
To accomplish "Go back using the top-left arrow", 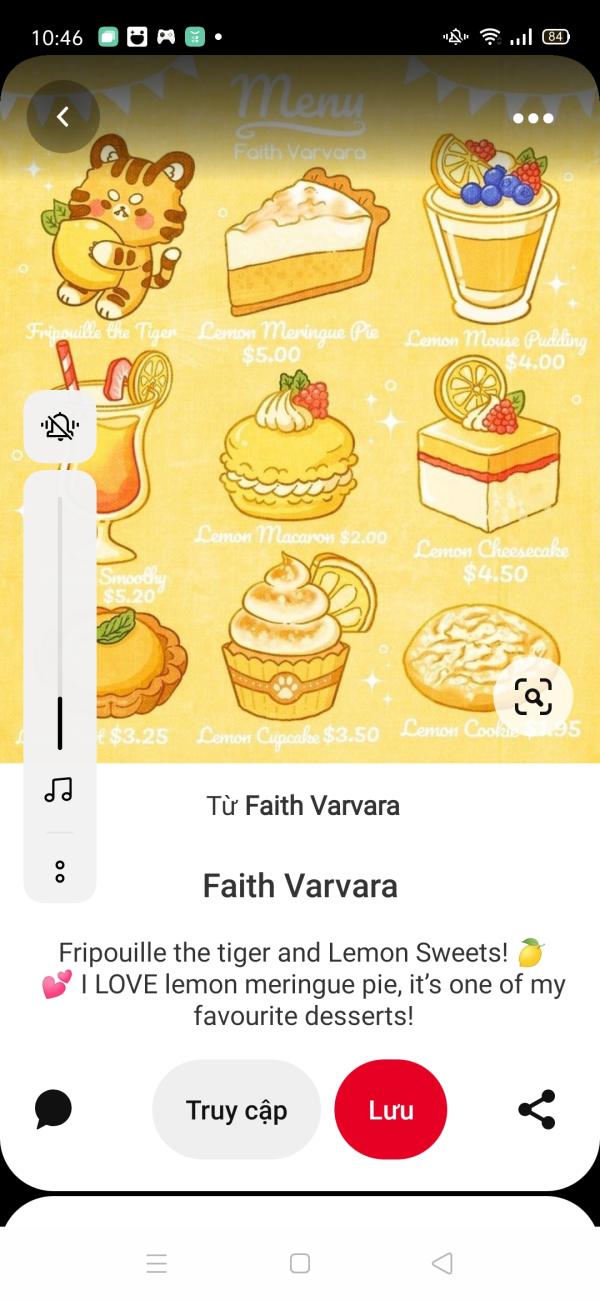I will click(x=63, y=117).
